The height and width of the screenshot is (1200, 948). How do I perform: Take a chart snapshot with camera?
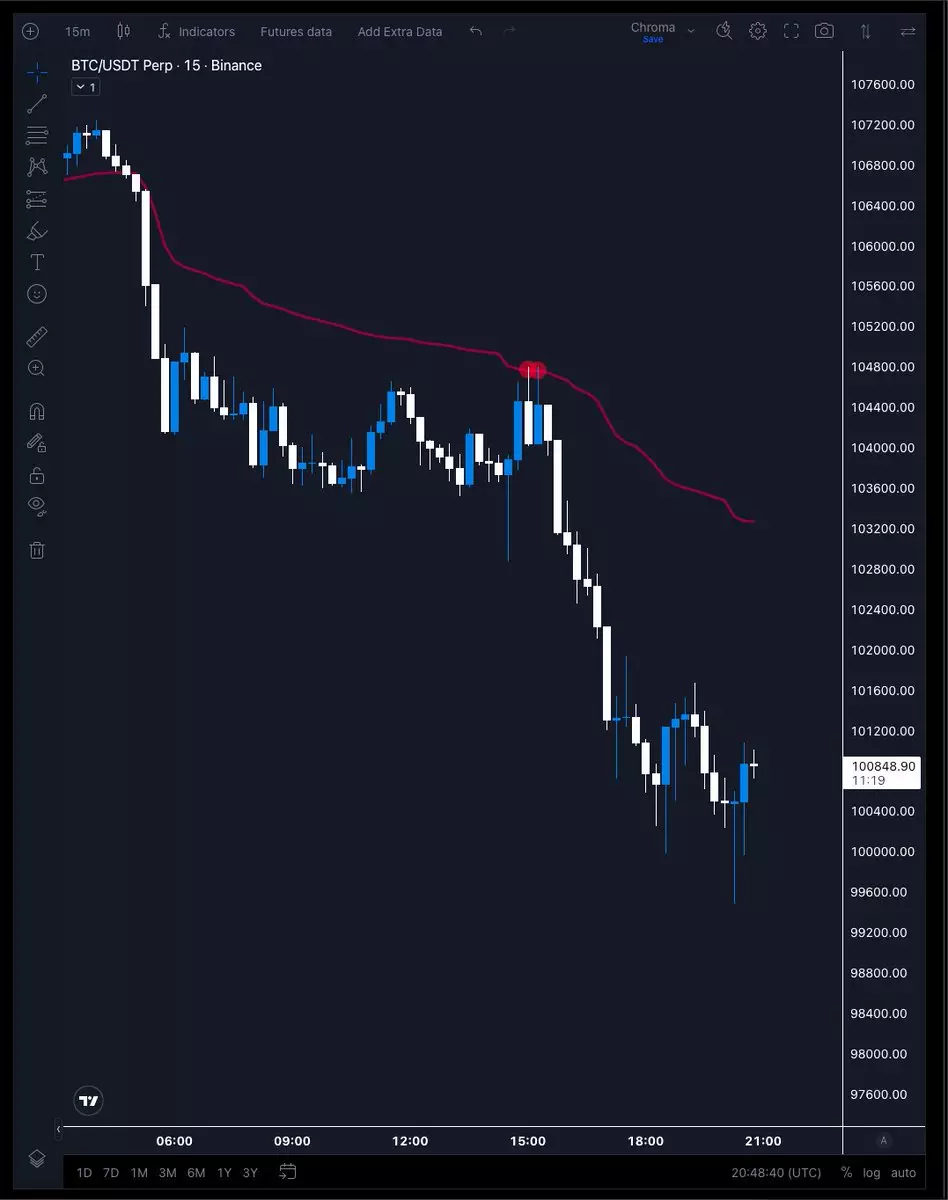[x=824, y=31]
